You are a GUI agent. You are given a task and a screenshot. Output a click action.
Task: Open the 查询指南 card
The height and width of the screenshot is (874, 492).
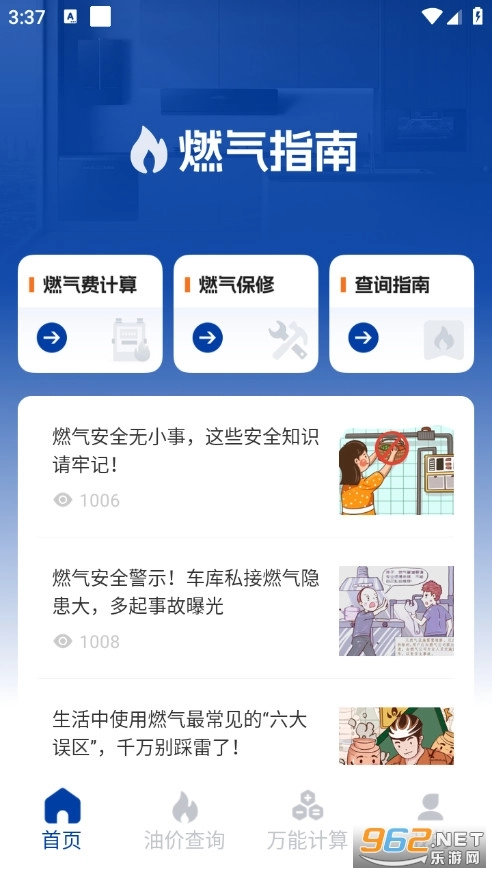pos(402,314)
